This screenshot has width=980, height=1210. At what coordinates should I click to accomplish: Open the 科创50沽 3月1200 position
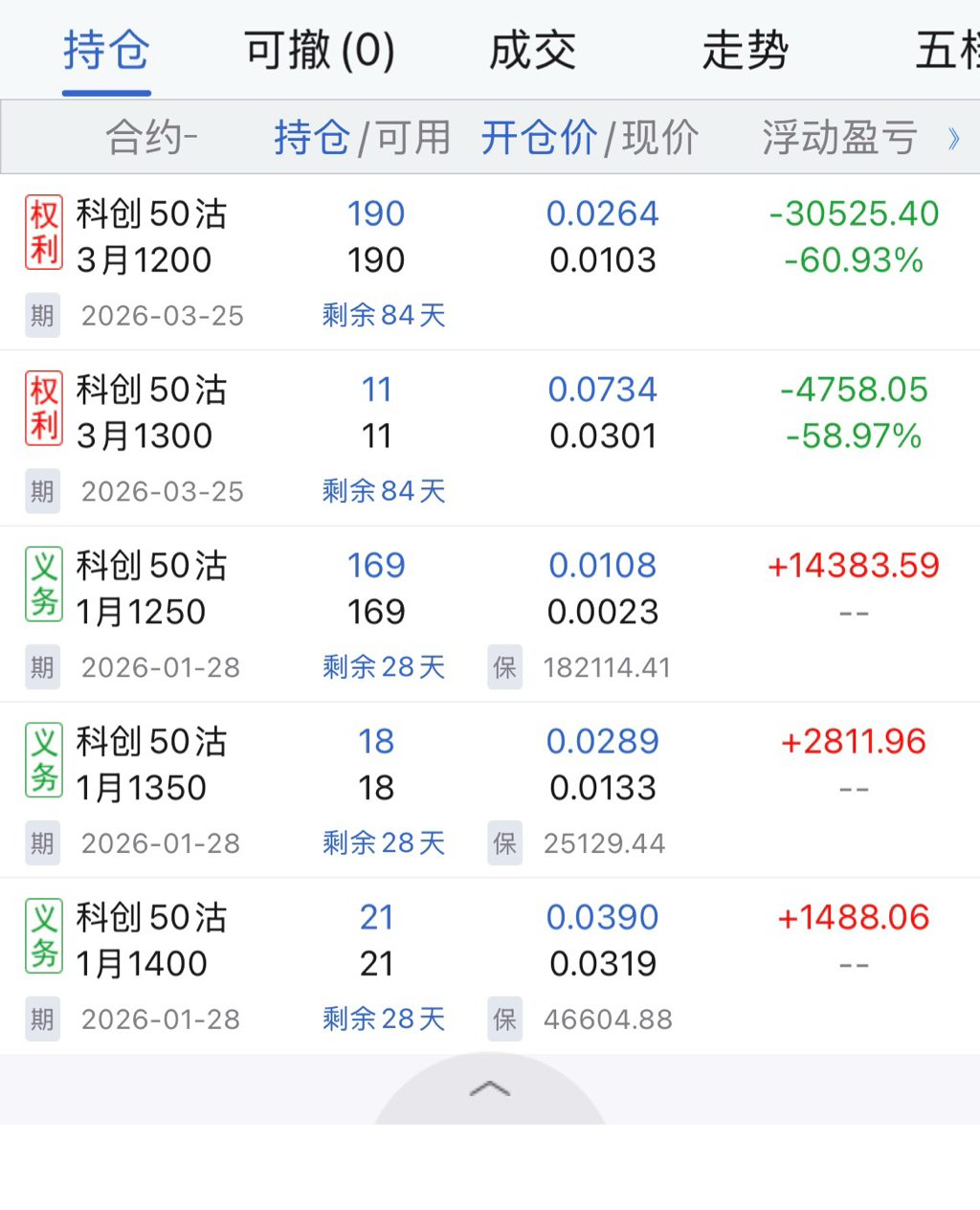click(153, 237)
